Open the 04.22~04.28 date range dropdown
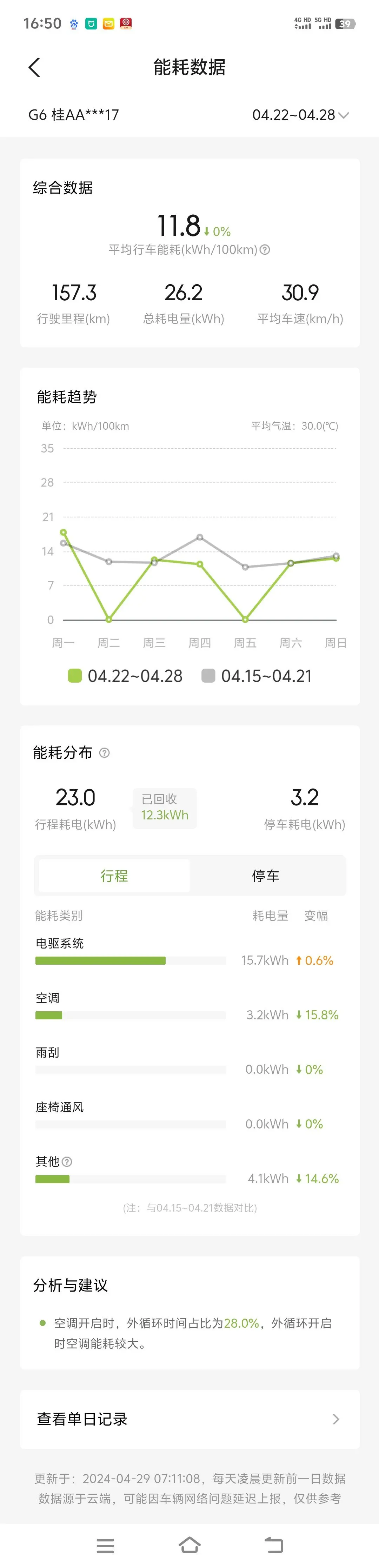This screenshot has height=1568, width=379. pos(300,115)
